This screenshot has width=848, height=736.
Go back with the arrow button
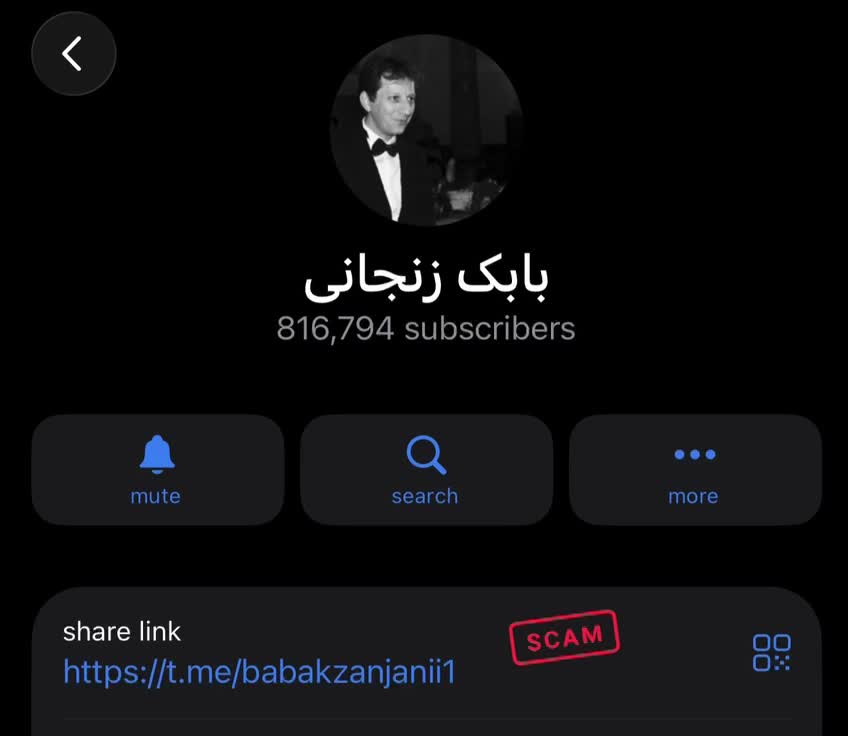pyautogui.click(x=73, y=54)
